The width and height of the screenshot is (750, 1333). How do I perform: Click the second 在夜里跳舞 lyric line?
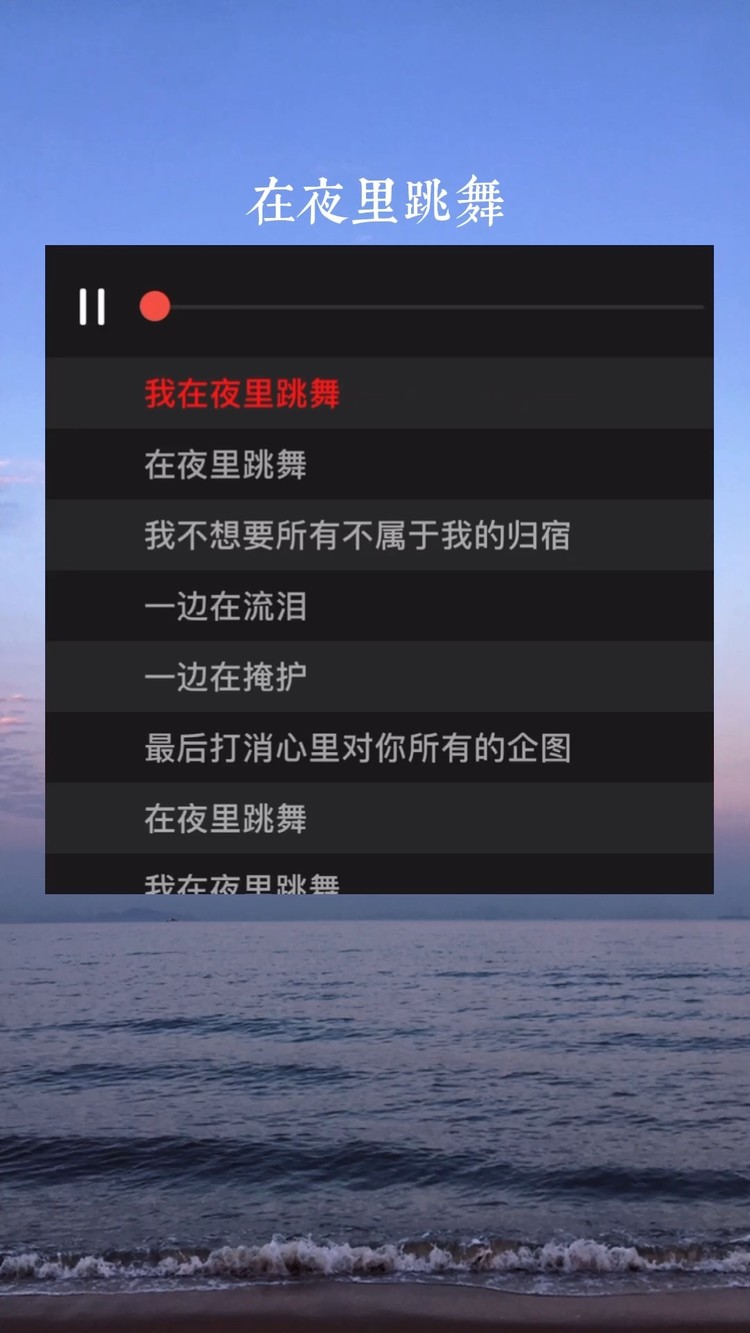(226, 818)
